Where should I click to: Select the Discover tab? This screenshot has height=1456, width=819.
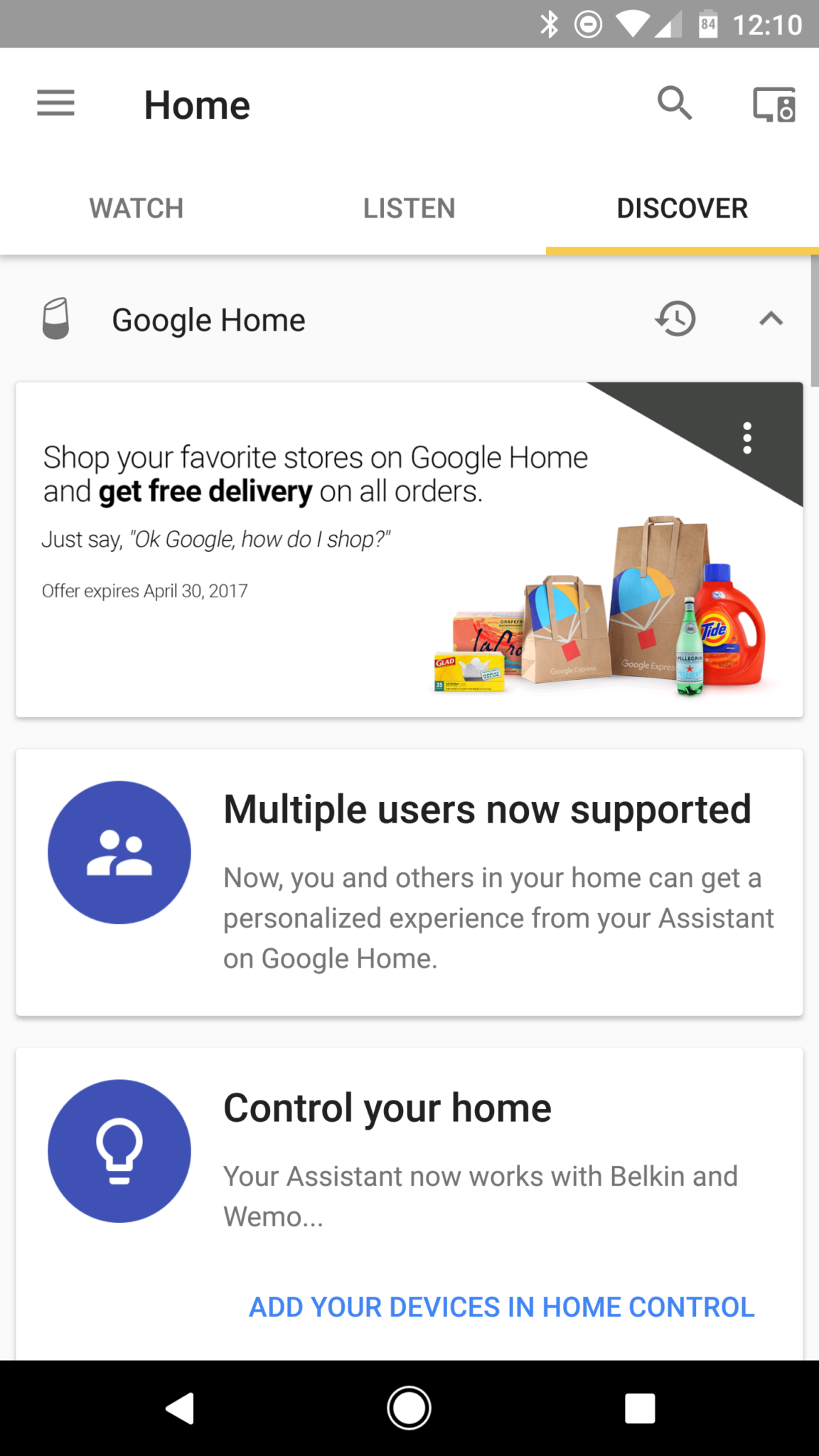(682, 209)
